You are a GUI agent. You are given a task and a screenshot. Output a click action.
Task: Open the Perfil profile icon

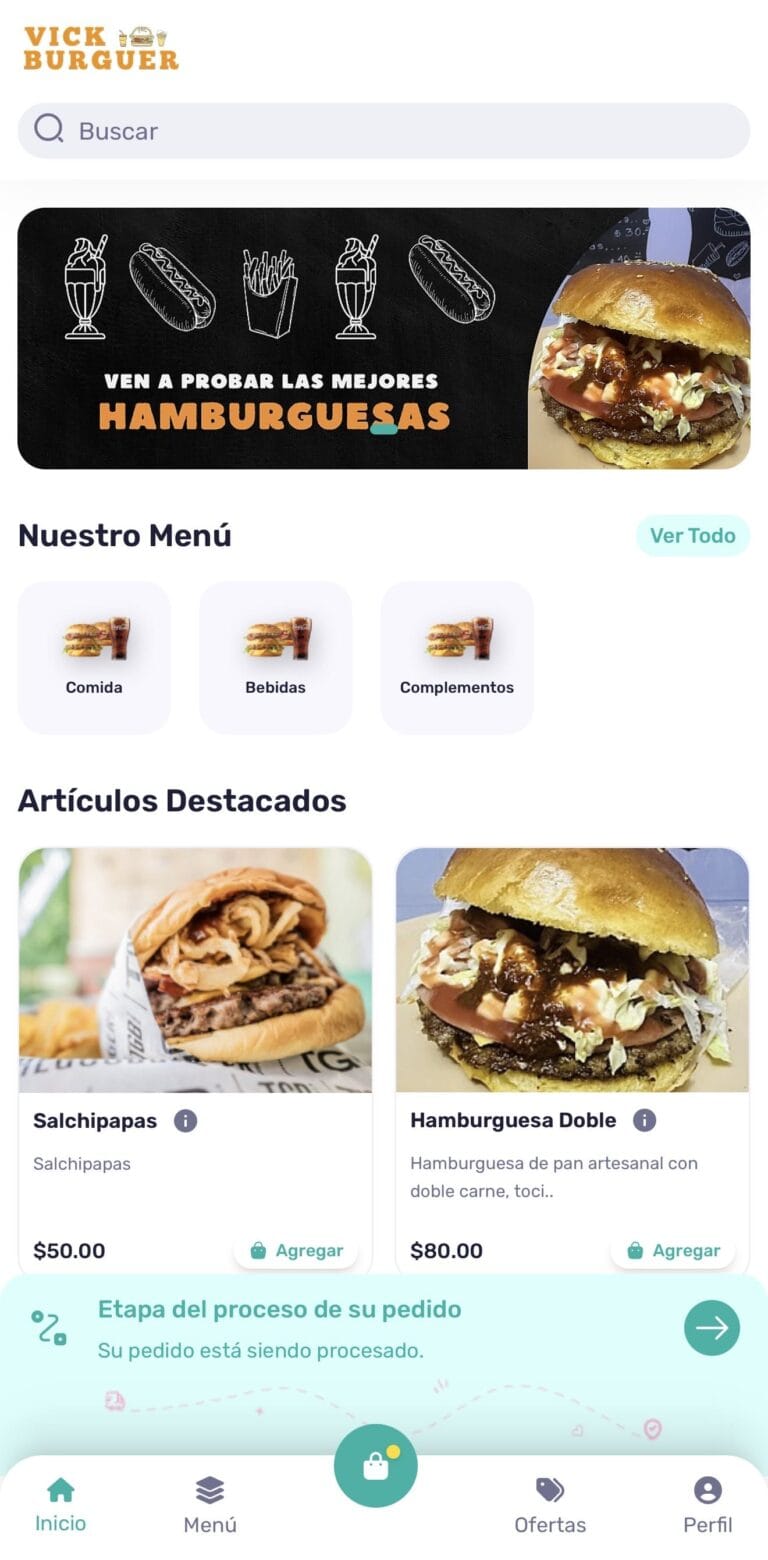tap(707, 1489)
